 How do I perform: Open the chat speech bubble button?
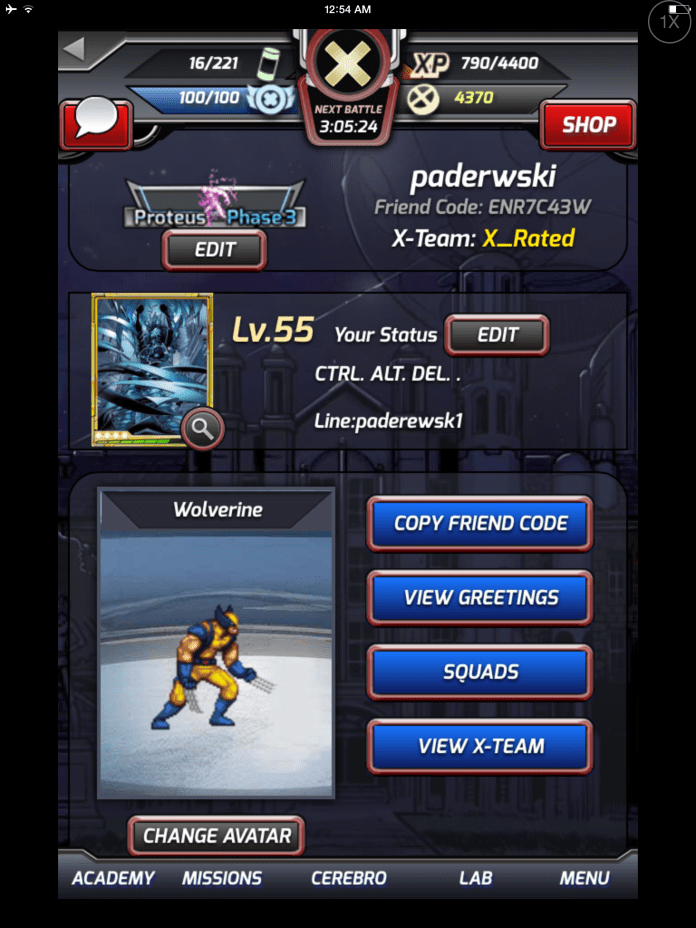pos(97,124)
